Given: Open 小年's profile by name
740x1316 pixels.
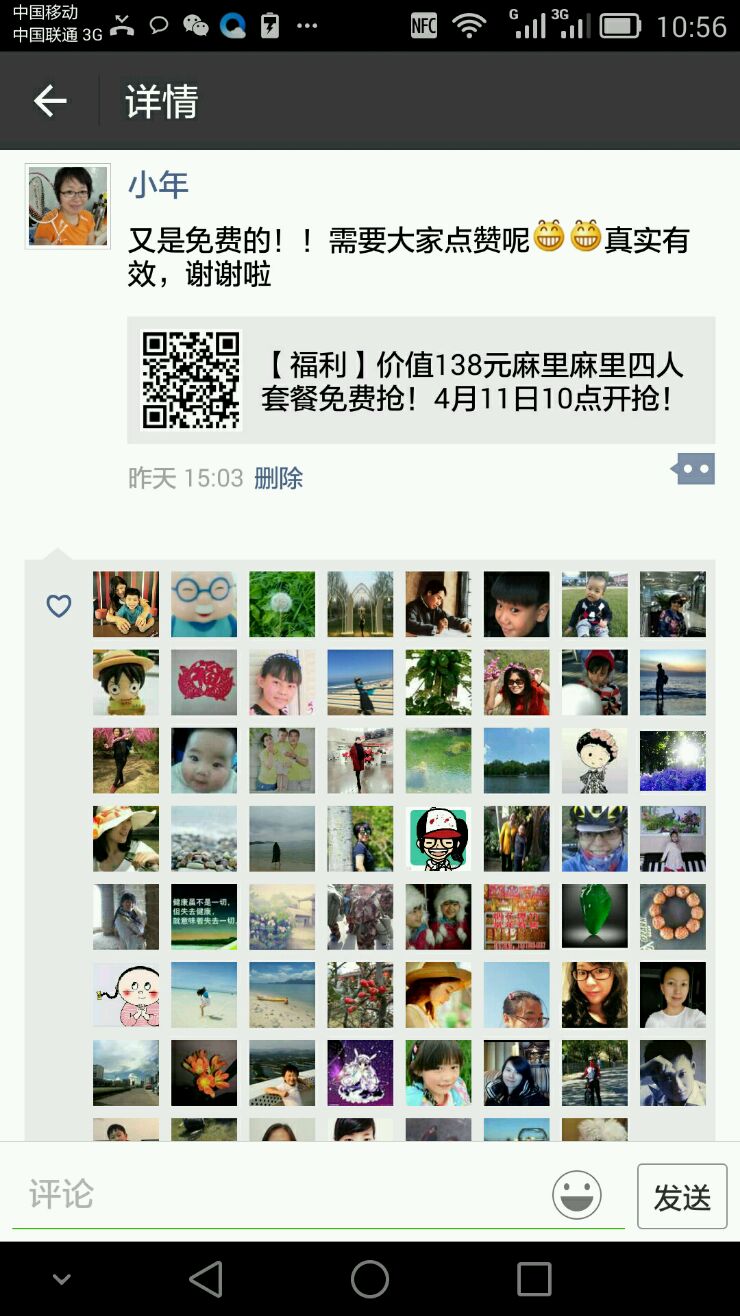Looking at the screenshot, I should click(x=158, y=184).
